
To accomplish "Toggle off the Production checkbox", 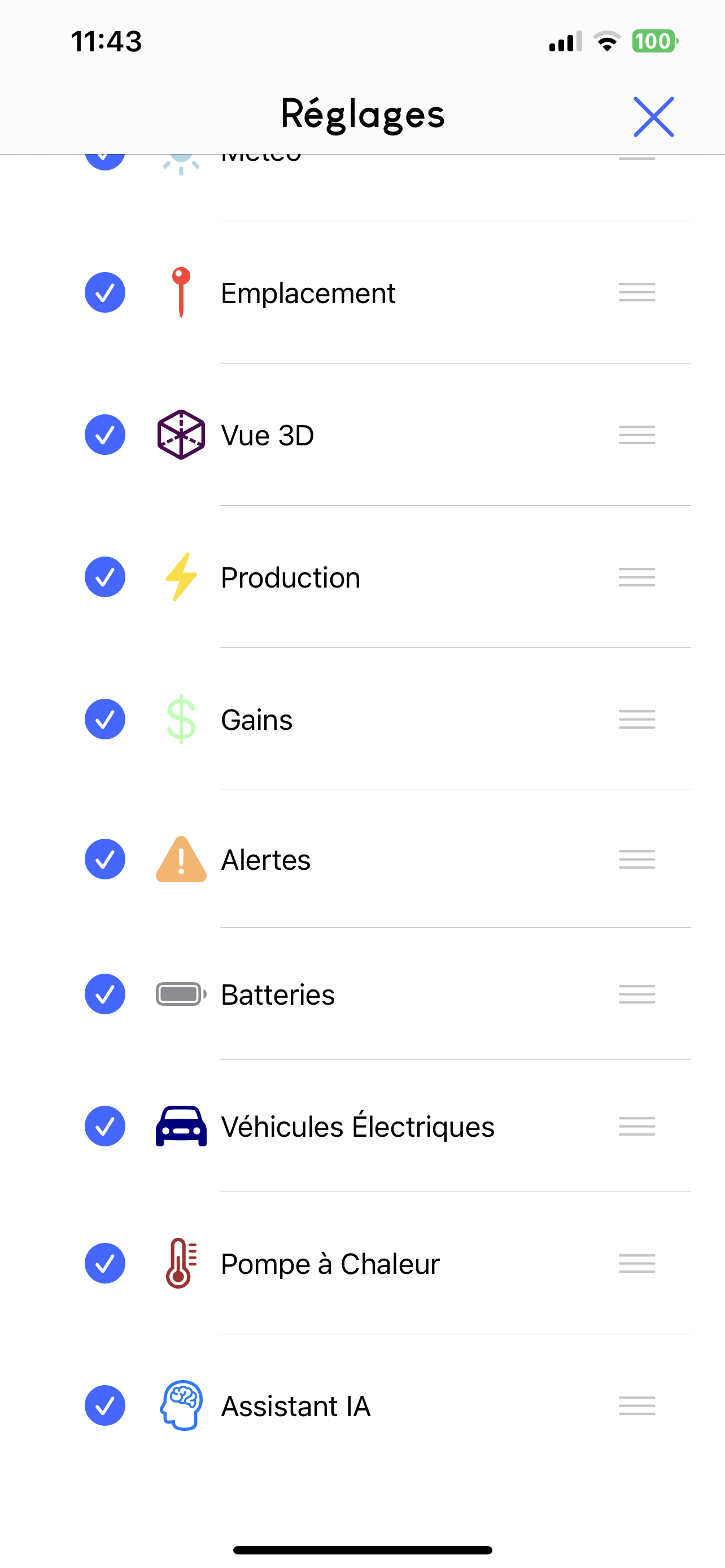I will coord(104,577).
